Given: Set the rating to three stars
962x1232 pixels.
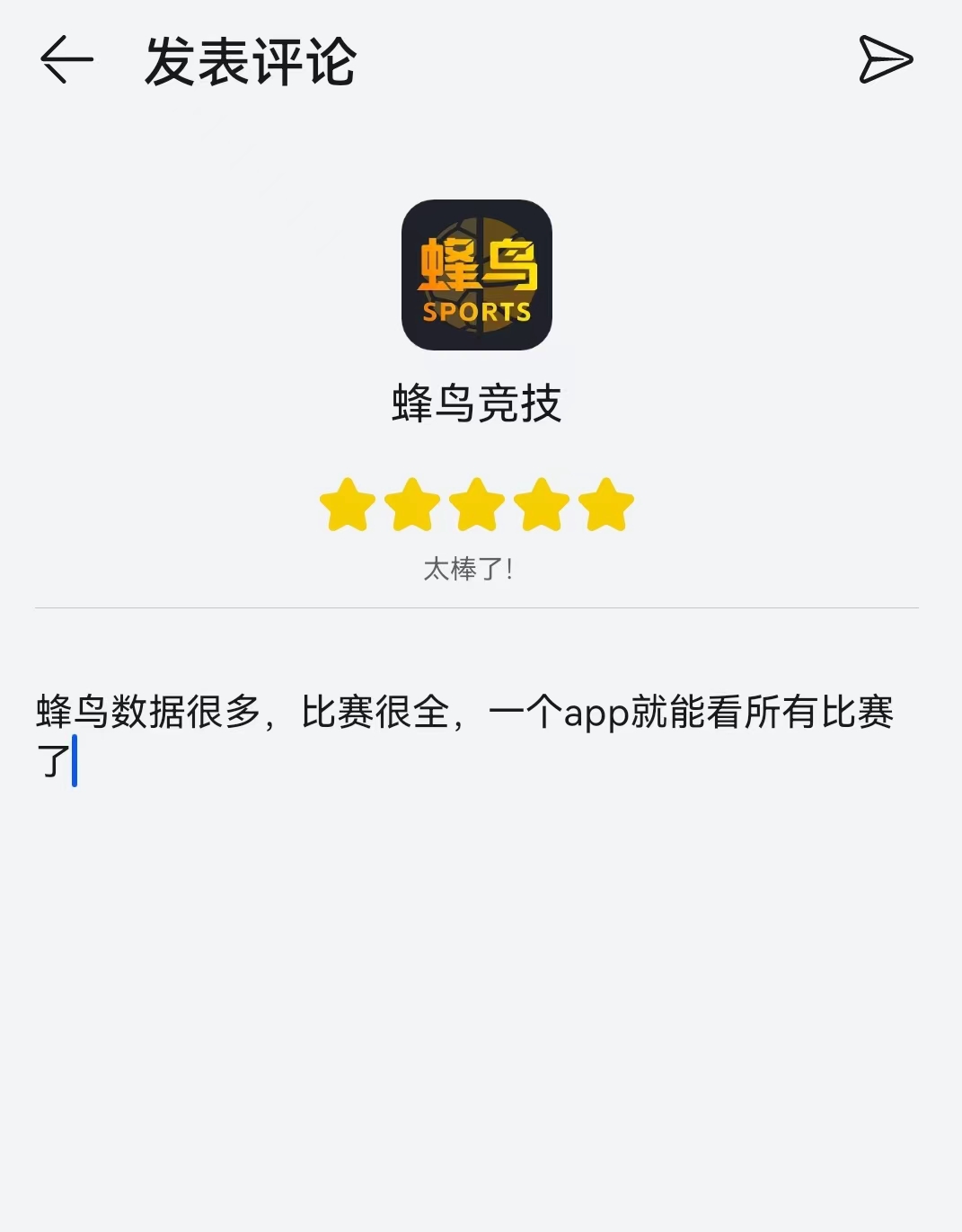Looking at the screenshot, I should (477, 504).
